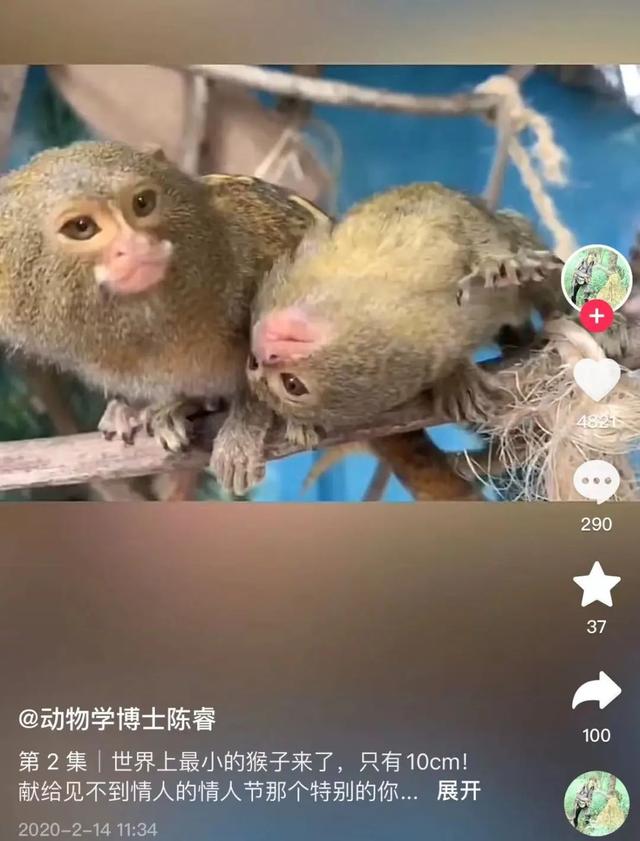Like this video with the heart icon

tap(596, 380)
